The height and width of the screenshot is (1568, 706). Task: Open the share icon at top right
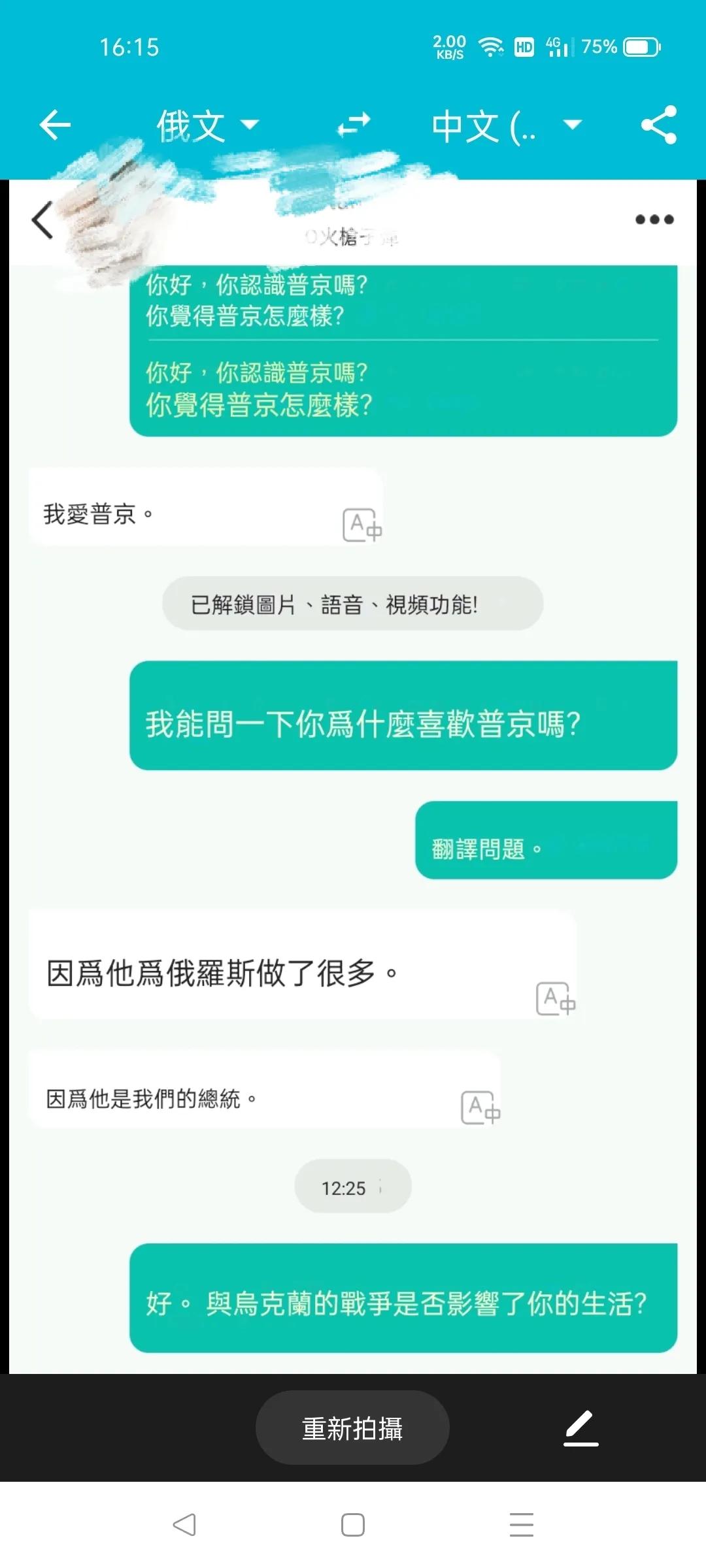[x=660, y=125]
